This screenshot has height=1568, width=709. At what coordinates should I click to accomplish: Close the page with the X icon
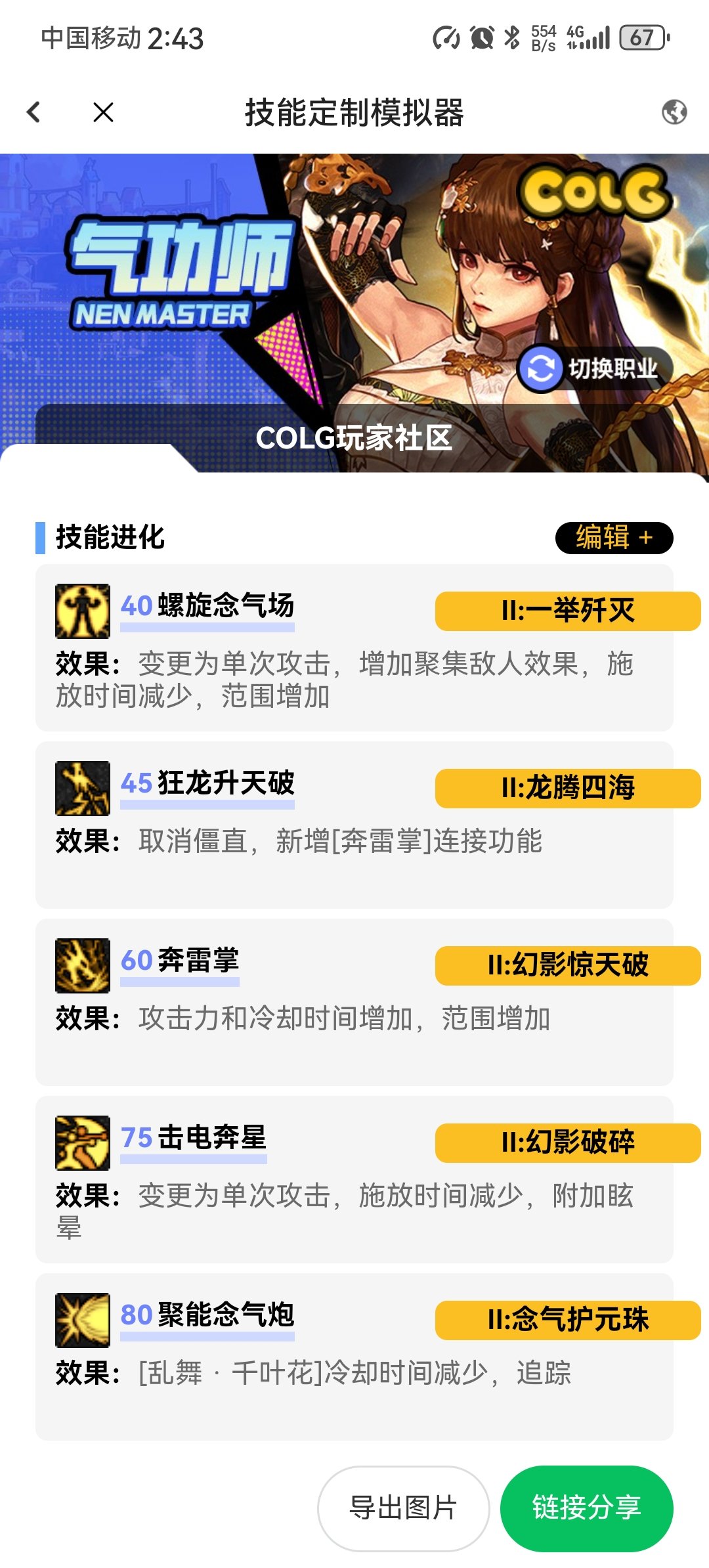pyautogui.click(x=104, y=112)
